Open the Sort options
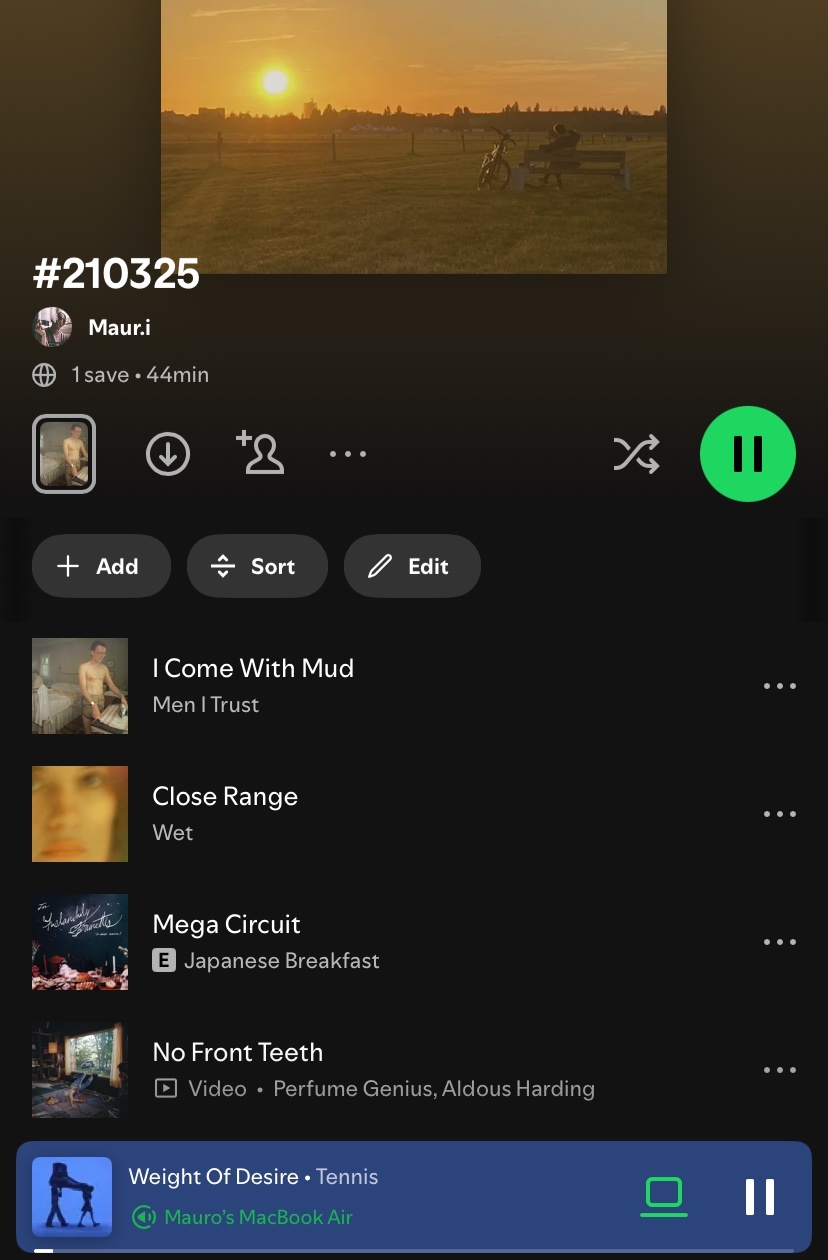Viewport: 828px width, 1260px height. [257, 566]
